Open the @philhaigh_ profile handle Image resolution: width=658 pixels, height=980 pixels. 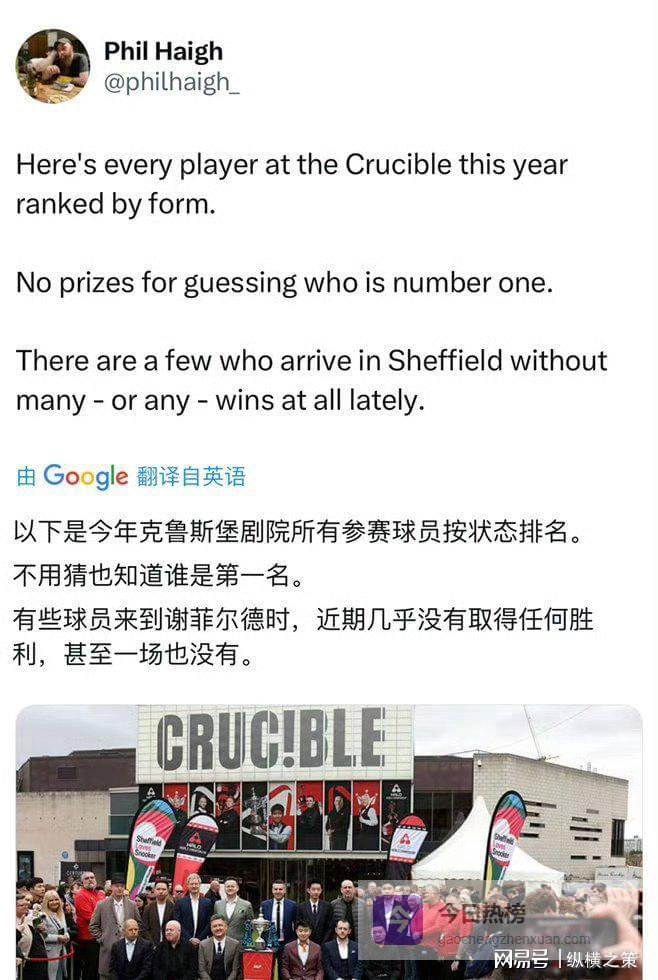tap(172, 84)
